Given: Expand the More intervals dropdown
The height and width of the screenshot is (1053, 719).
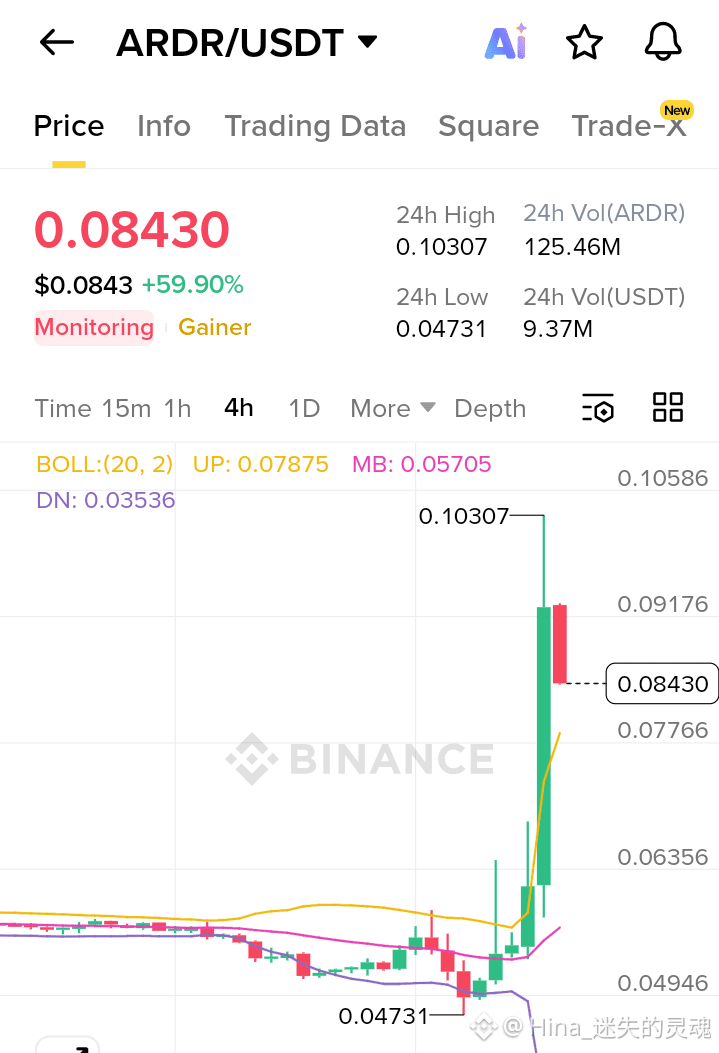Looking at the screenshot, I should (x=392, y=408).
